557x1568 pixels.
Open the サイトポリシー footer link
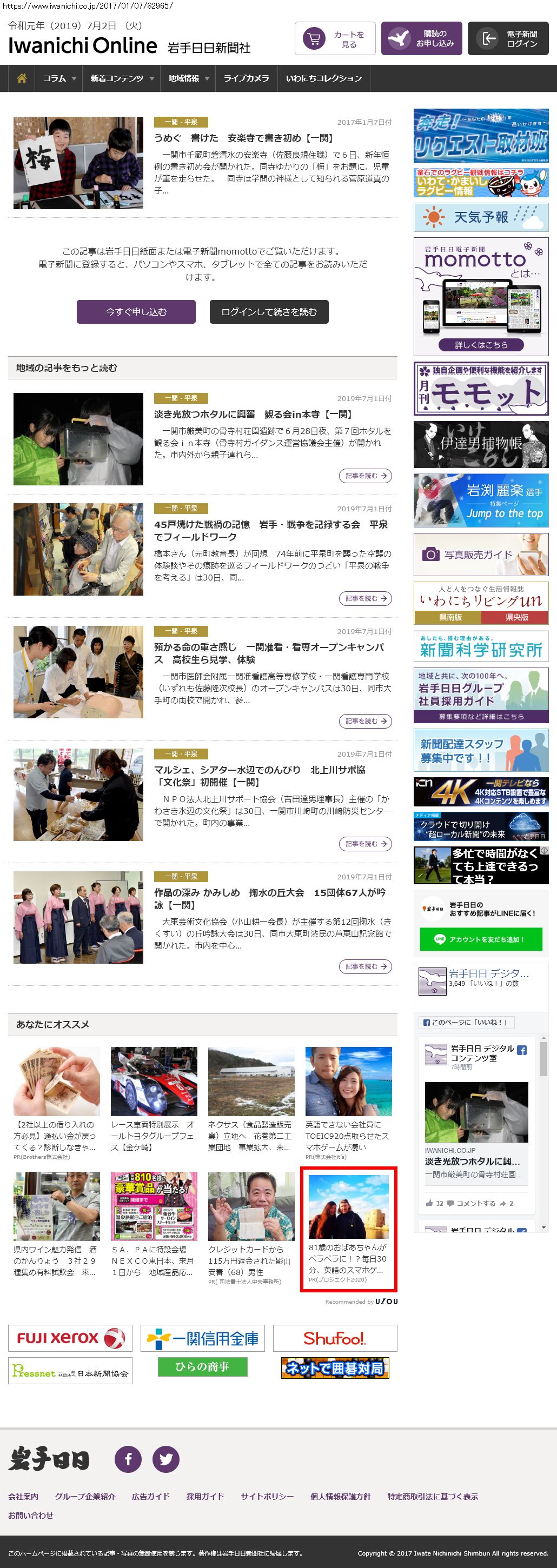[267, 1497]
